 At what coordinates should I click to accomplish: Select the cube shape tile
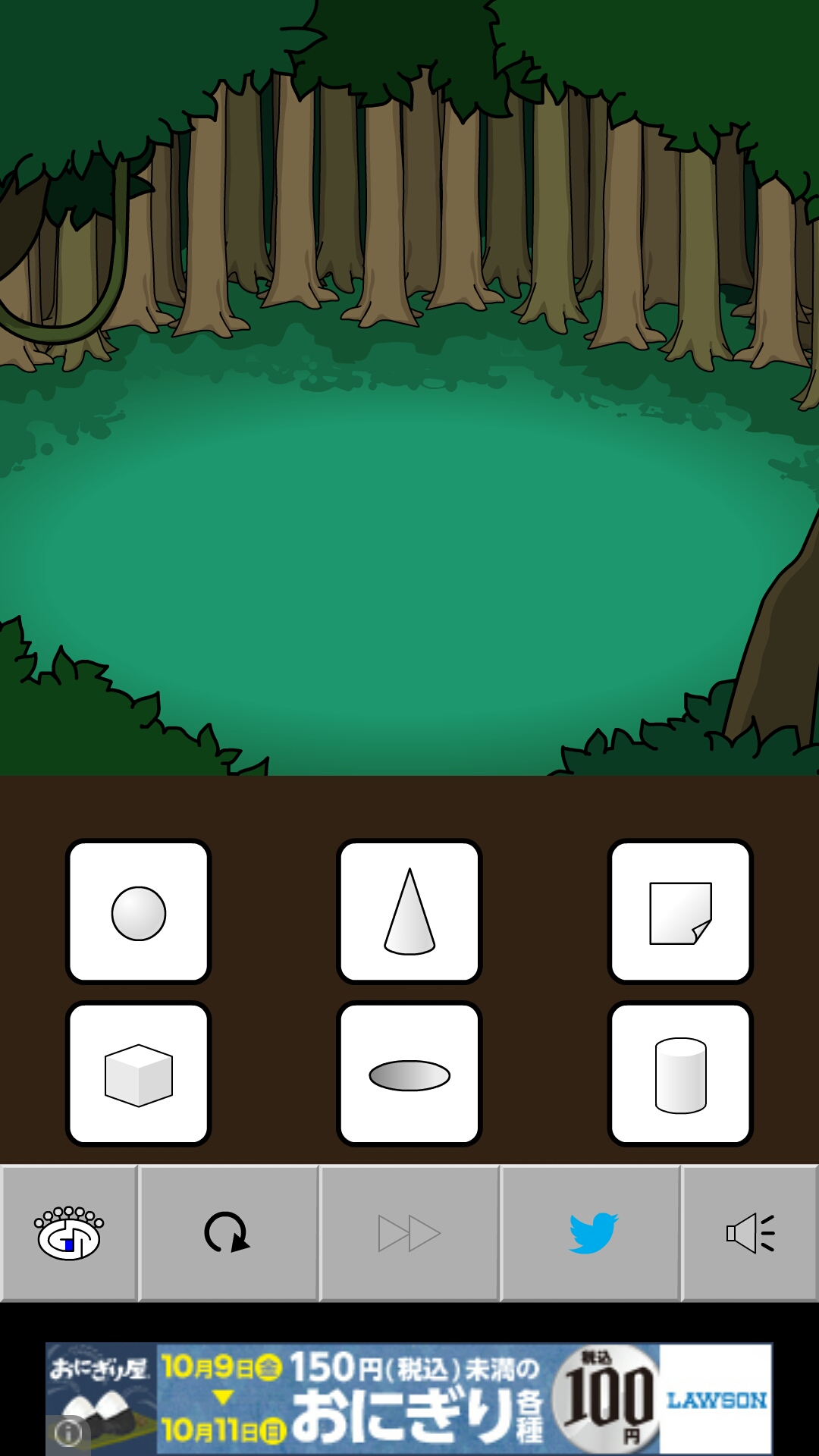pyautogui.click(x=139, y=1075)
